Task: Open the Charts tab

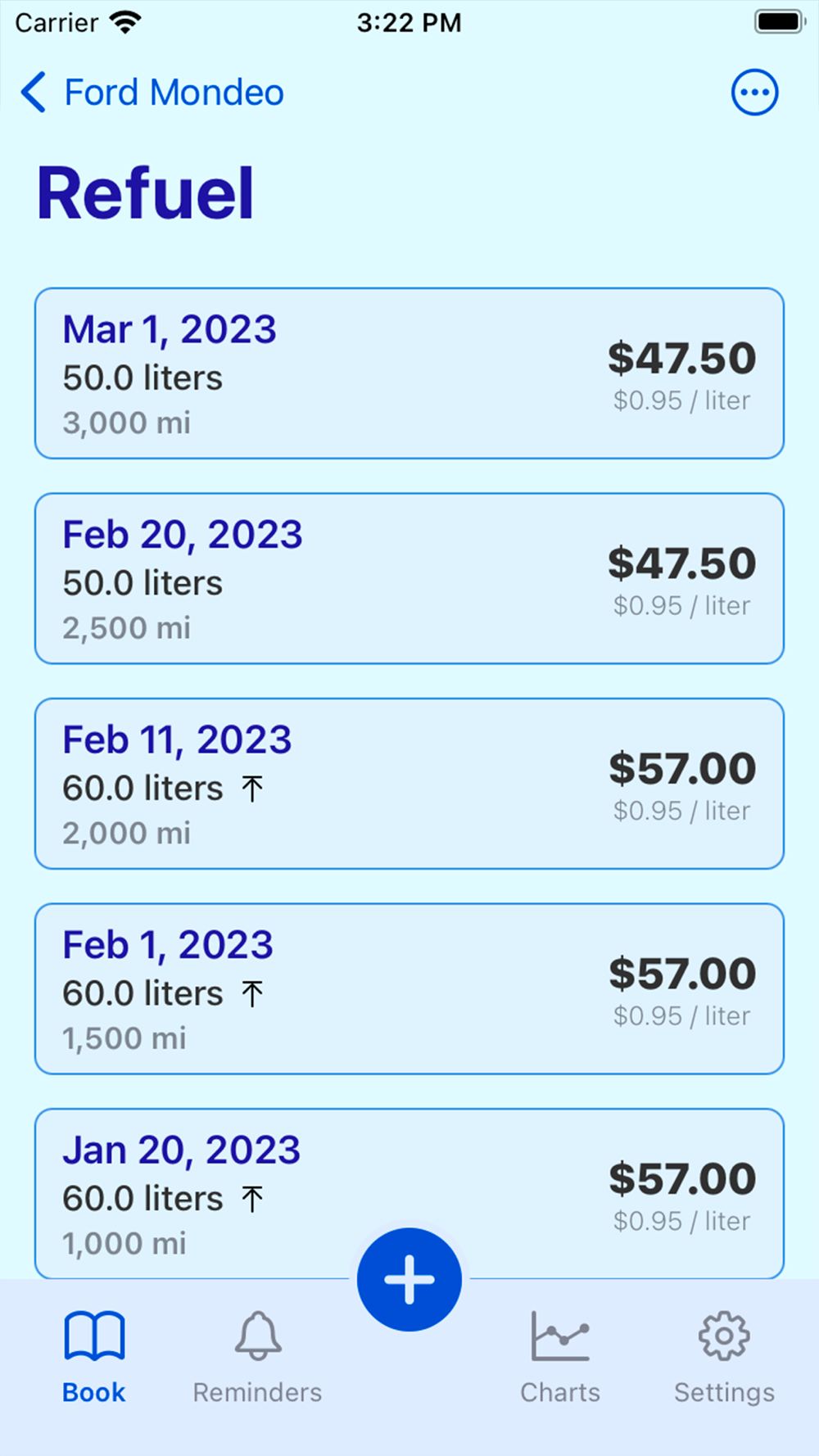Action: pos(560,1355)
